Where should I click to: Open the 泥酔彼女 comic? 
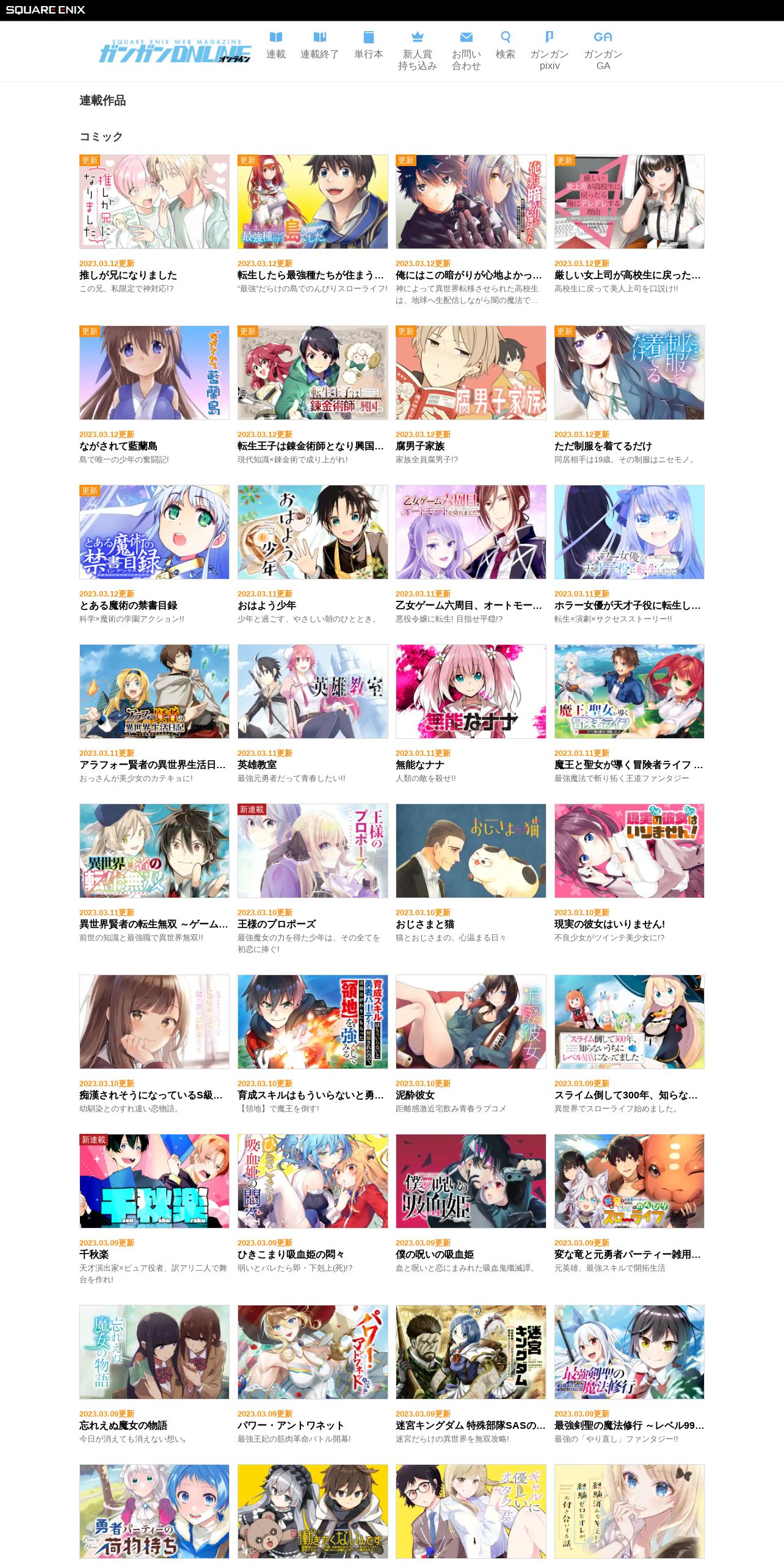point(470,1022)
